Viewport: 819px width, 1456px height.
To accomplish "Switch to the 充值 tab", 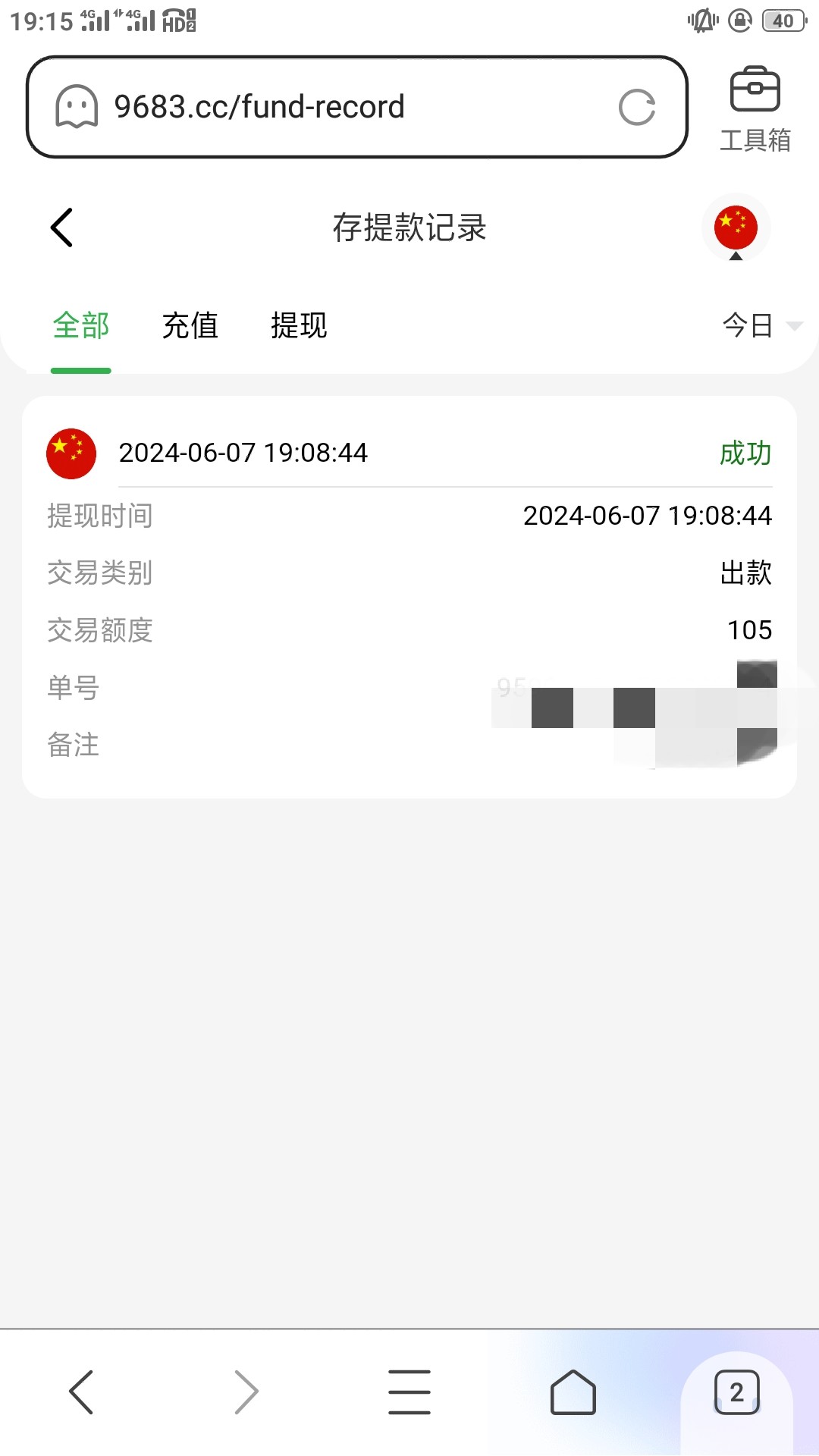I will [x=190, y=326].
